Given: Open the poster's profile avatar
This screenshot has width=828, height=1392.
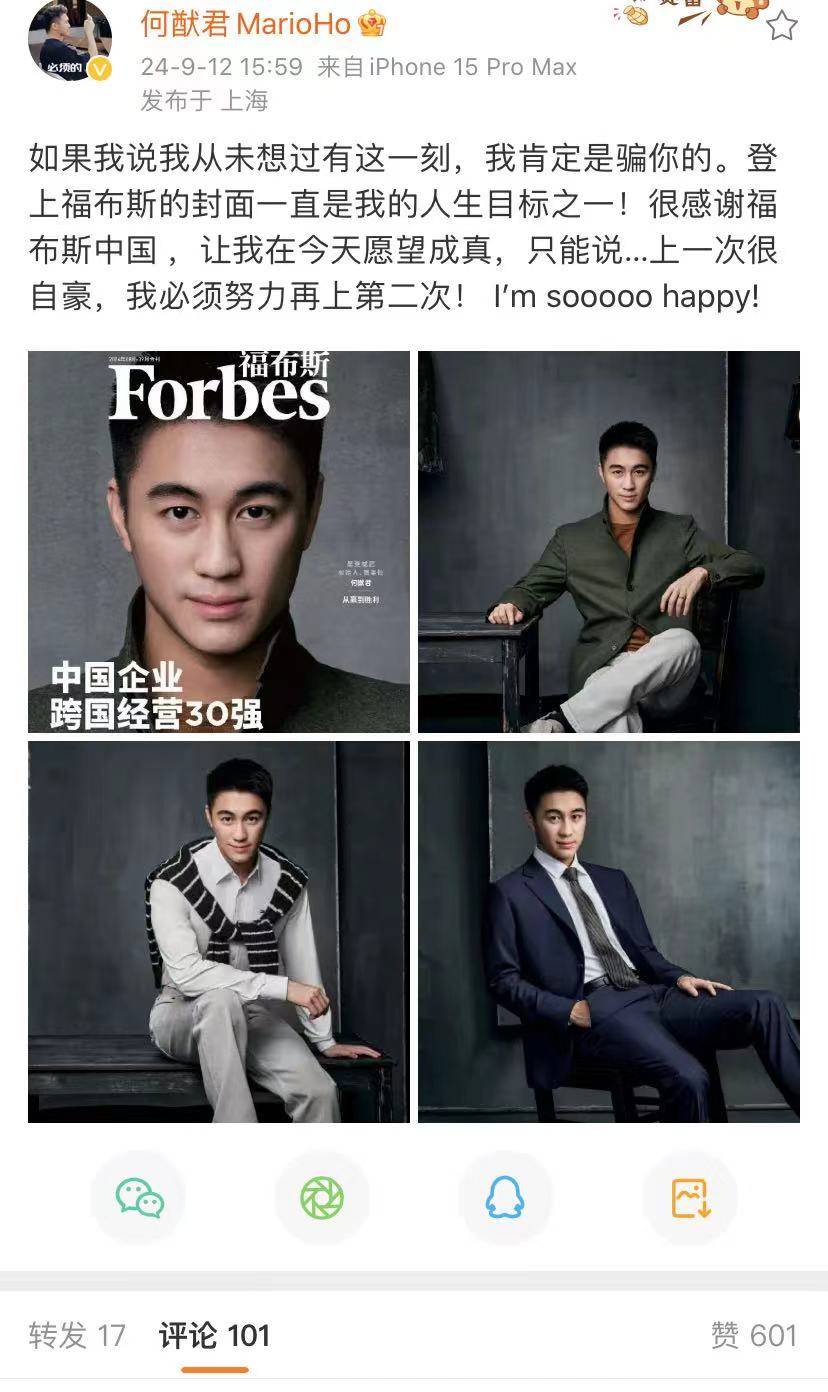Looking at the screenshot, I should point(70,38).
